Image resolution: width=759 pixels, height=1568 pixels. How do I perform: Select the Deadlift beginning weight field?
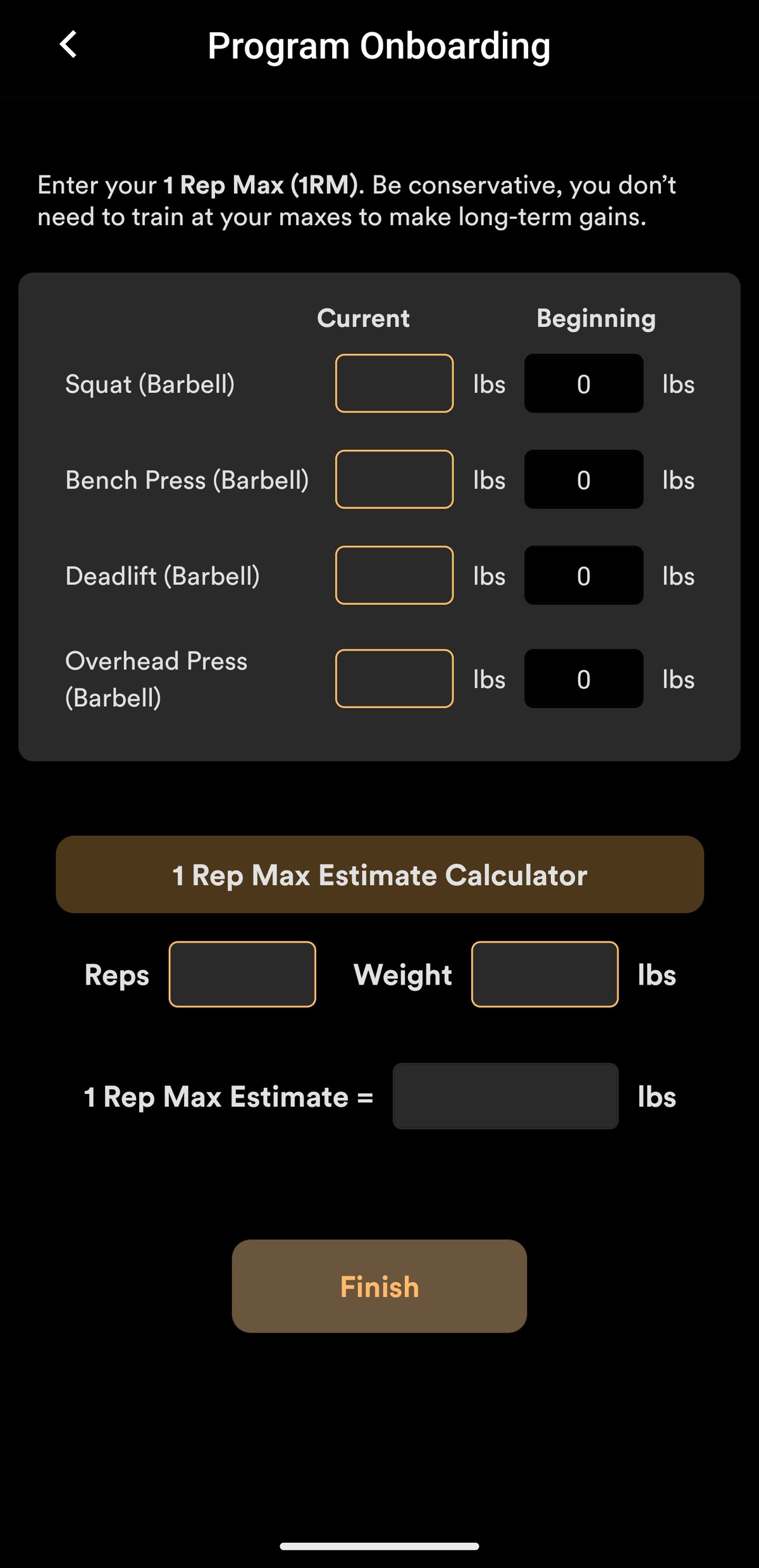[x=584, y=575]
